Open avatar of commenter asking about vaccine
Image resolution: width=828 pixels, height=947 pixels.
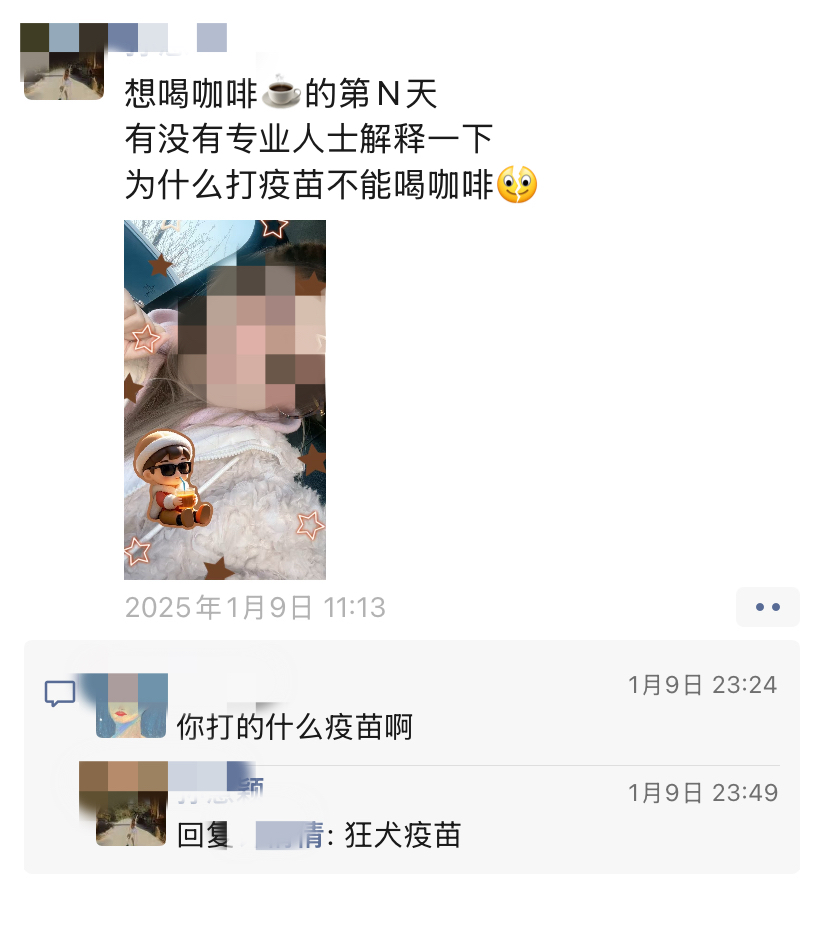pyautogui.click(x=131, y=706)
